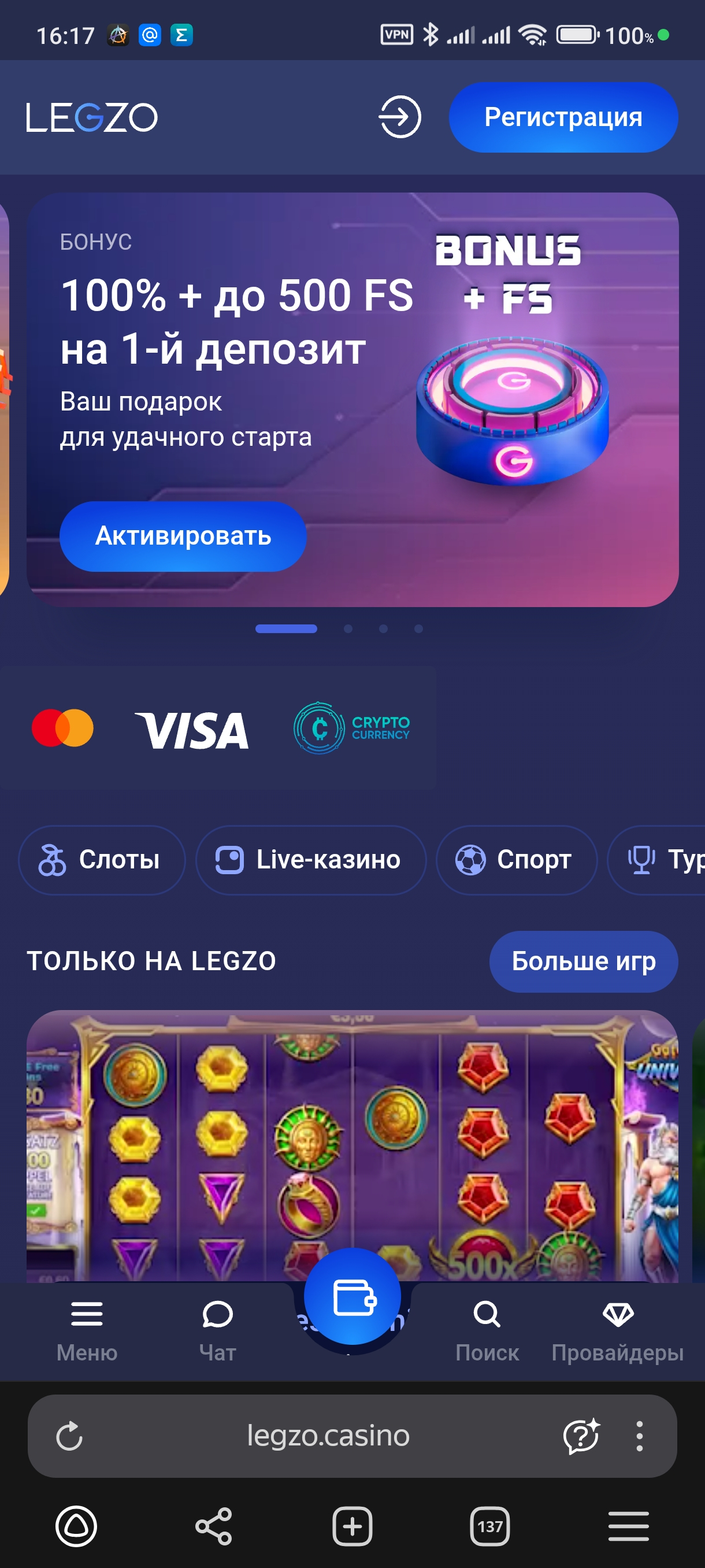View the 137 open tabs
The height and width of the screenshot is (1568, 705).
coord(489,1526)
